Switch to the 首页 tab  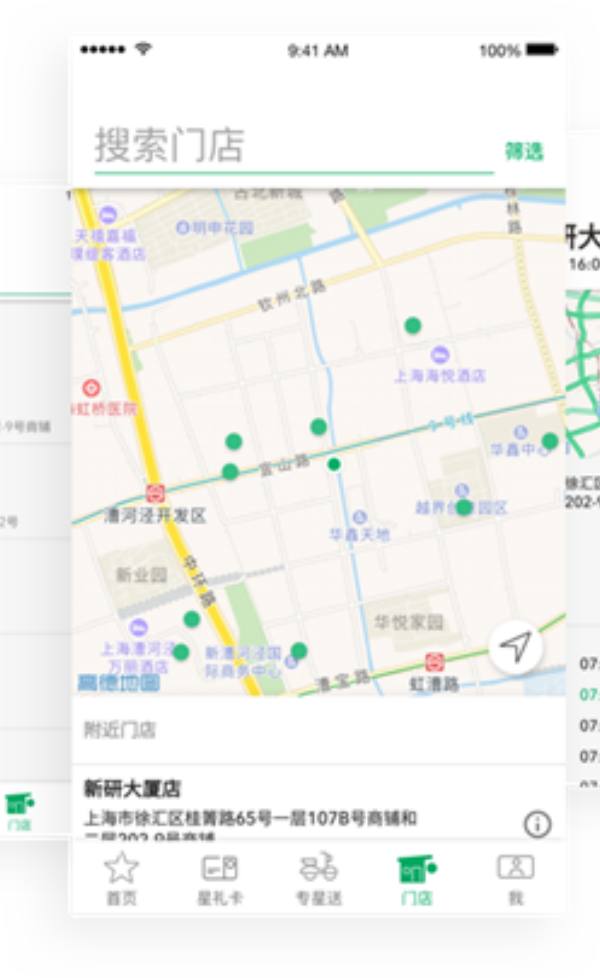click(x=121, y=878)
